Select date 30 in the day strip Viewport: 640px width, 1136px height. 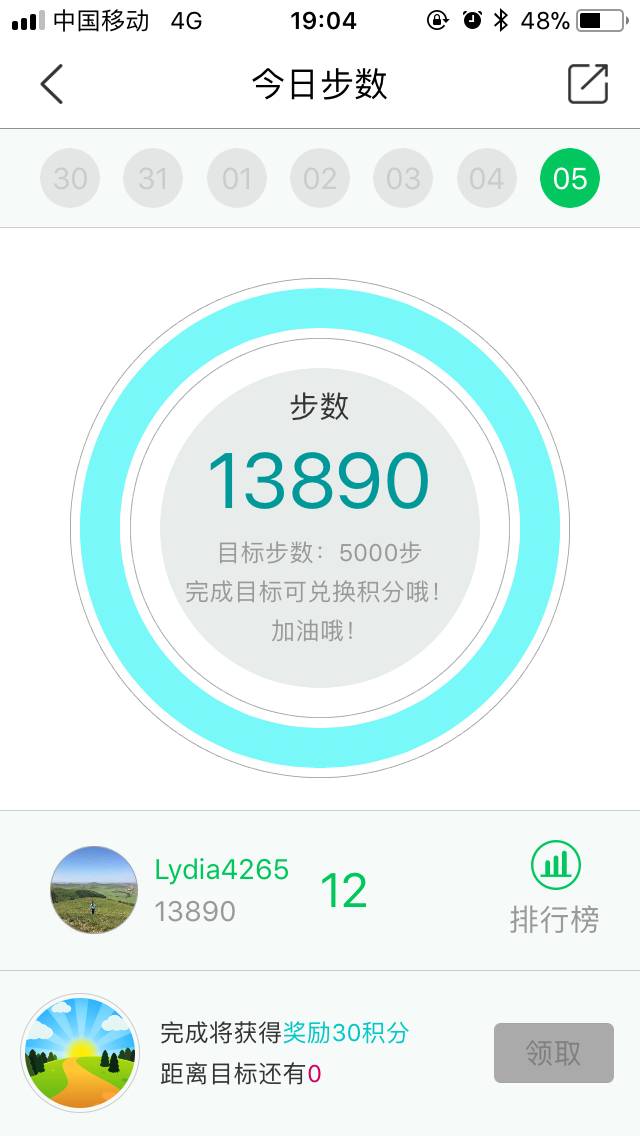[x=70, y=179]
